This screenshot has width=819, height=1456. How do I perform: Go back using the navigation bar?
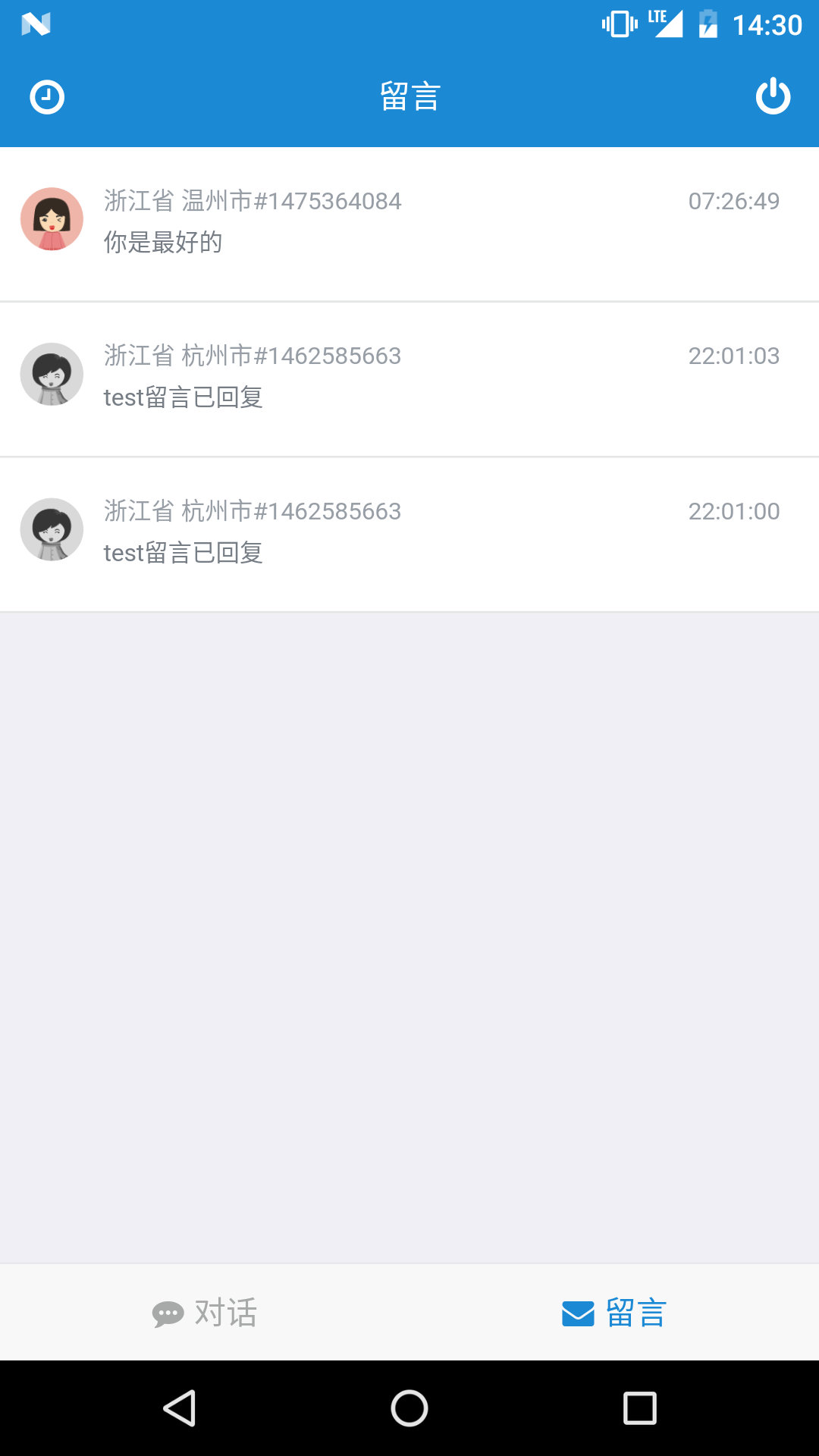[180, 1408]
